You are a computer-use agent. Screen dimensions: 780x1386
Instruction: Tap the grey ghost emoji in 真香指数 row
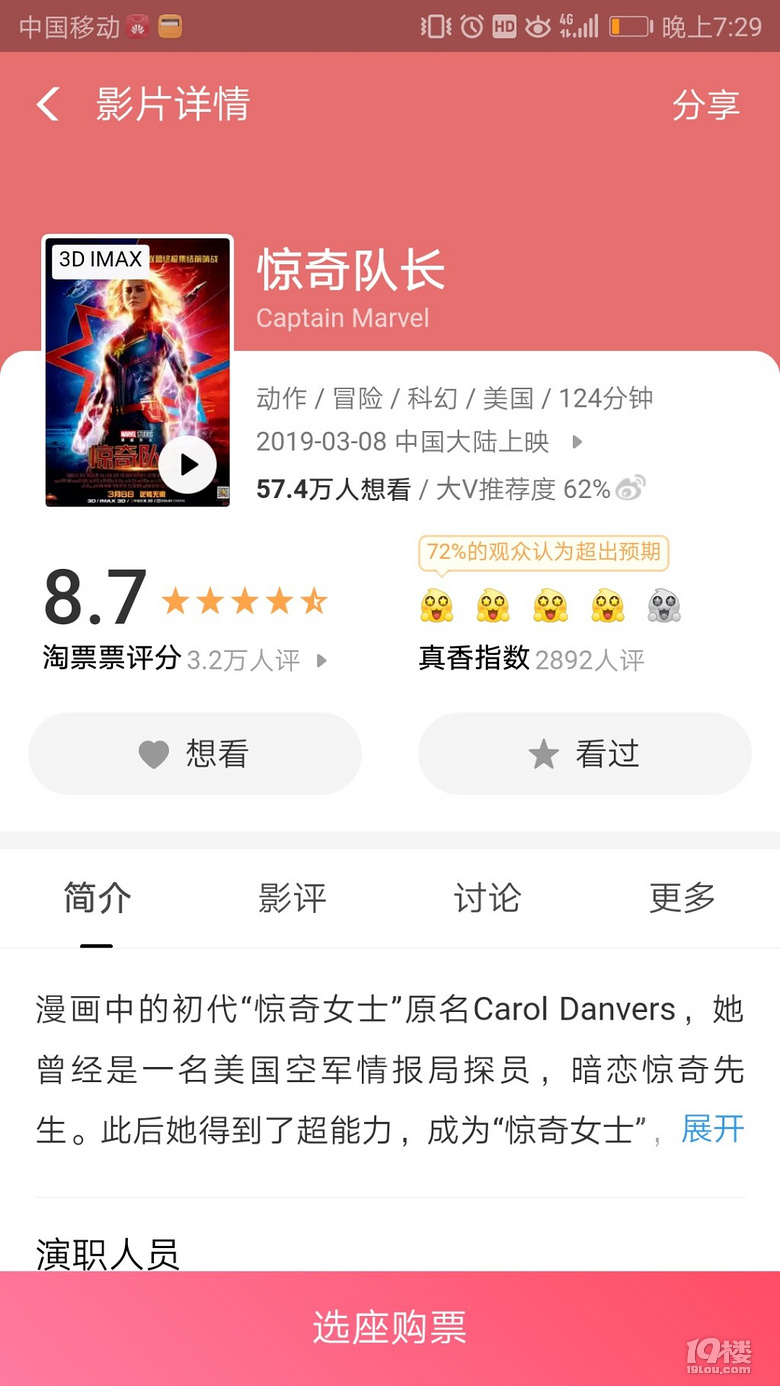(x=661, y=606)
